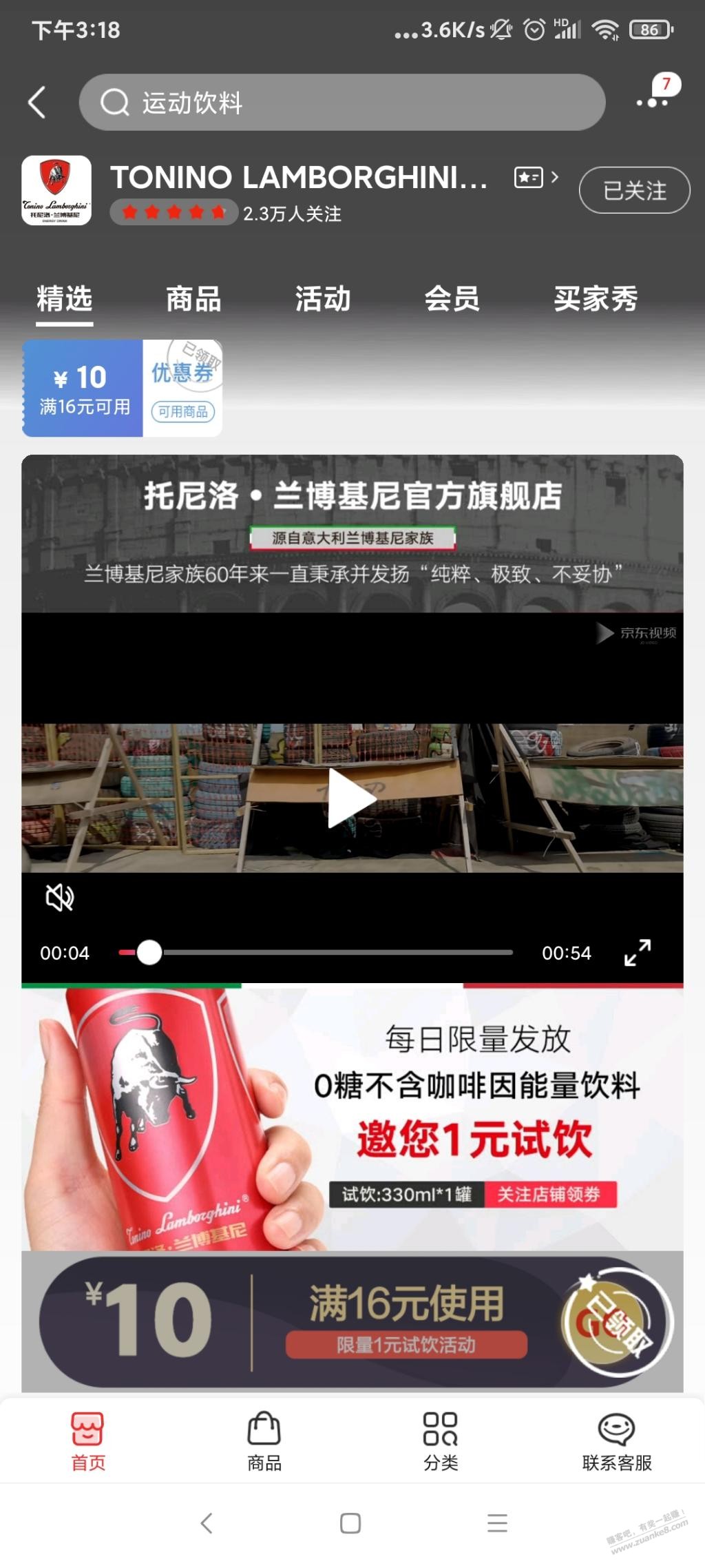Play the store video

point(351,797)
